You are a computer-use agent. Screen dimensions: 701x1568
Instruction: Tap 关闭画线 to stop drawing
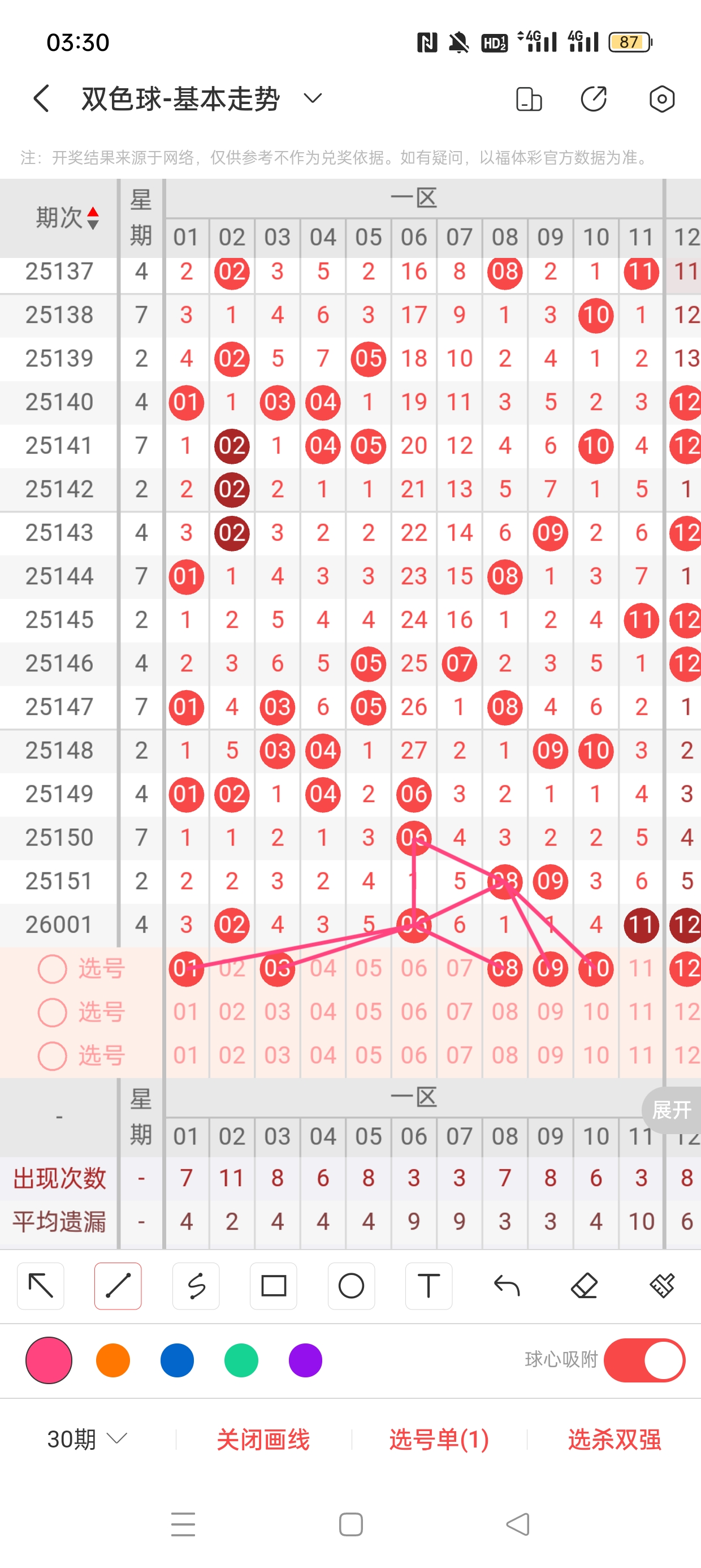(x=263, y=1439)
